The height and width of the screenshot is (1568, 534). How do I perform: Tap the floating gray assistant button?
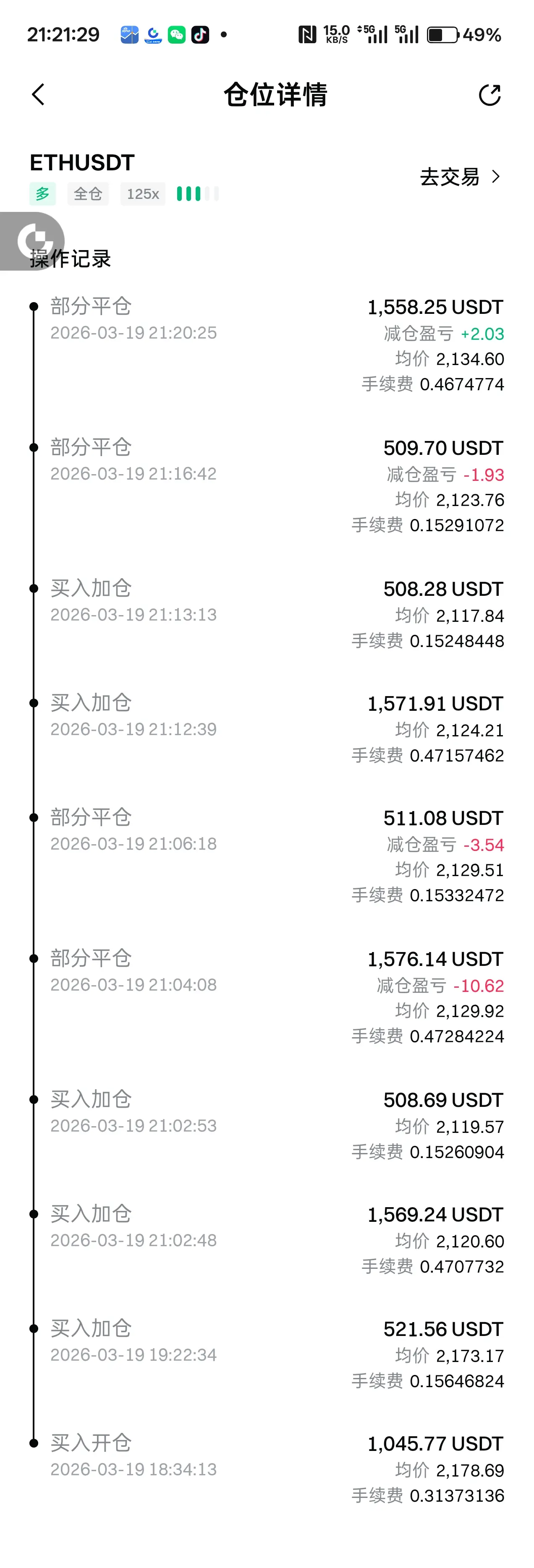[x=33, y=240]
